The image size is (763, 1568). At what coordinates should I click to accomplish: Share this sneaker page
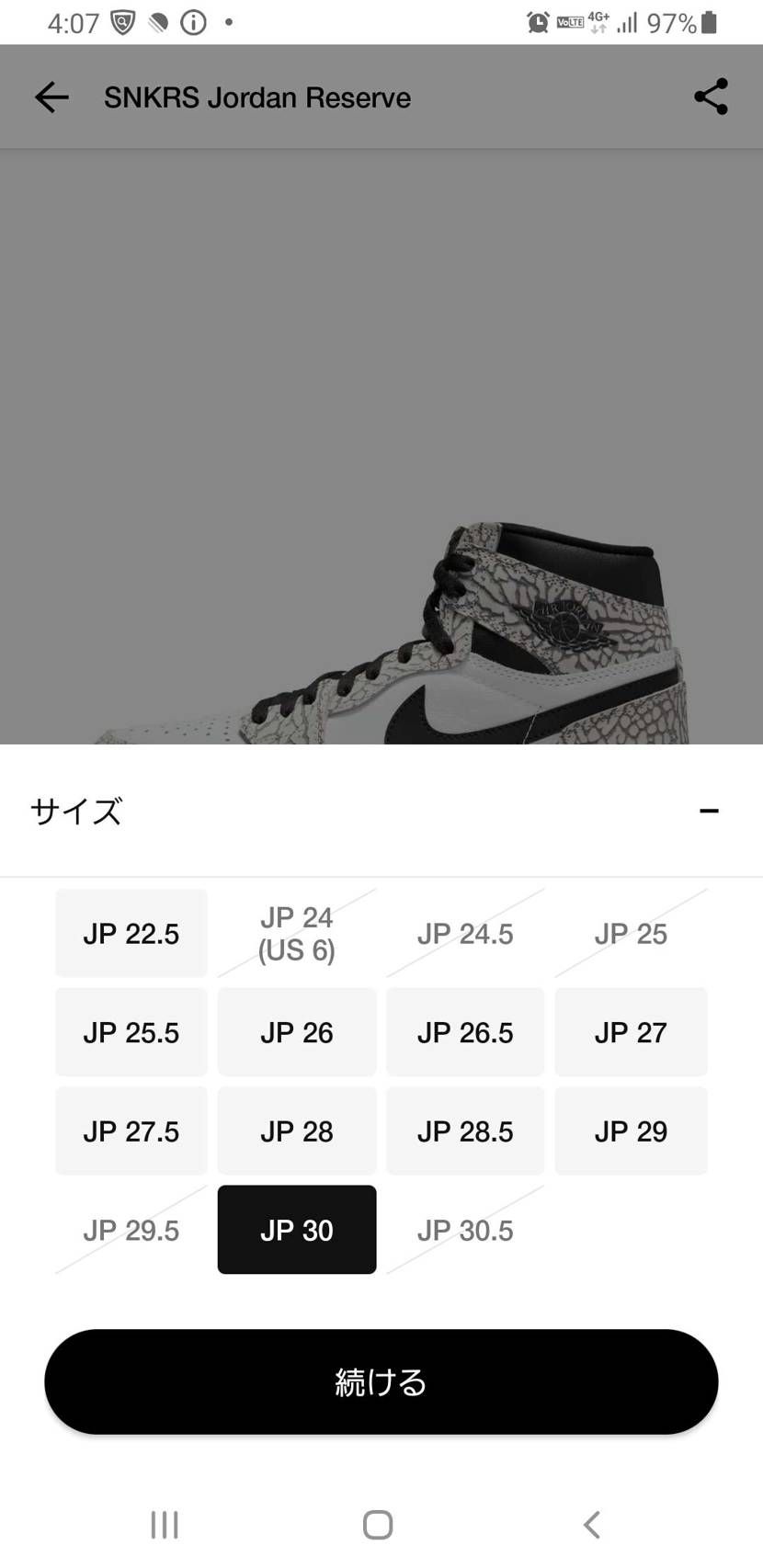tap(711, 97)
